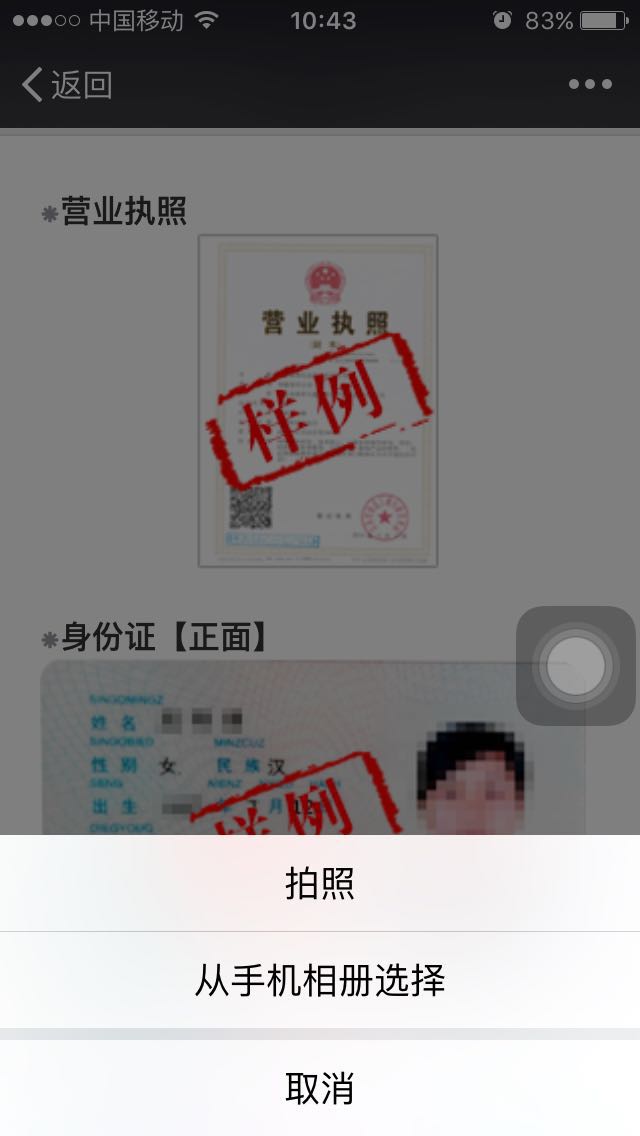Image resolution: width=640 pixels, height=1136 pixels.
Task: Open the three-dot overflow menu
Action: (590, 85)
